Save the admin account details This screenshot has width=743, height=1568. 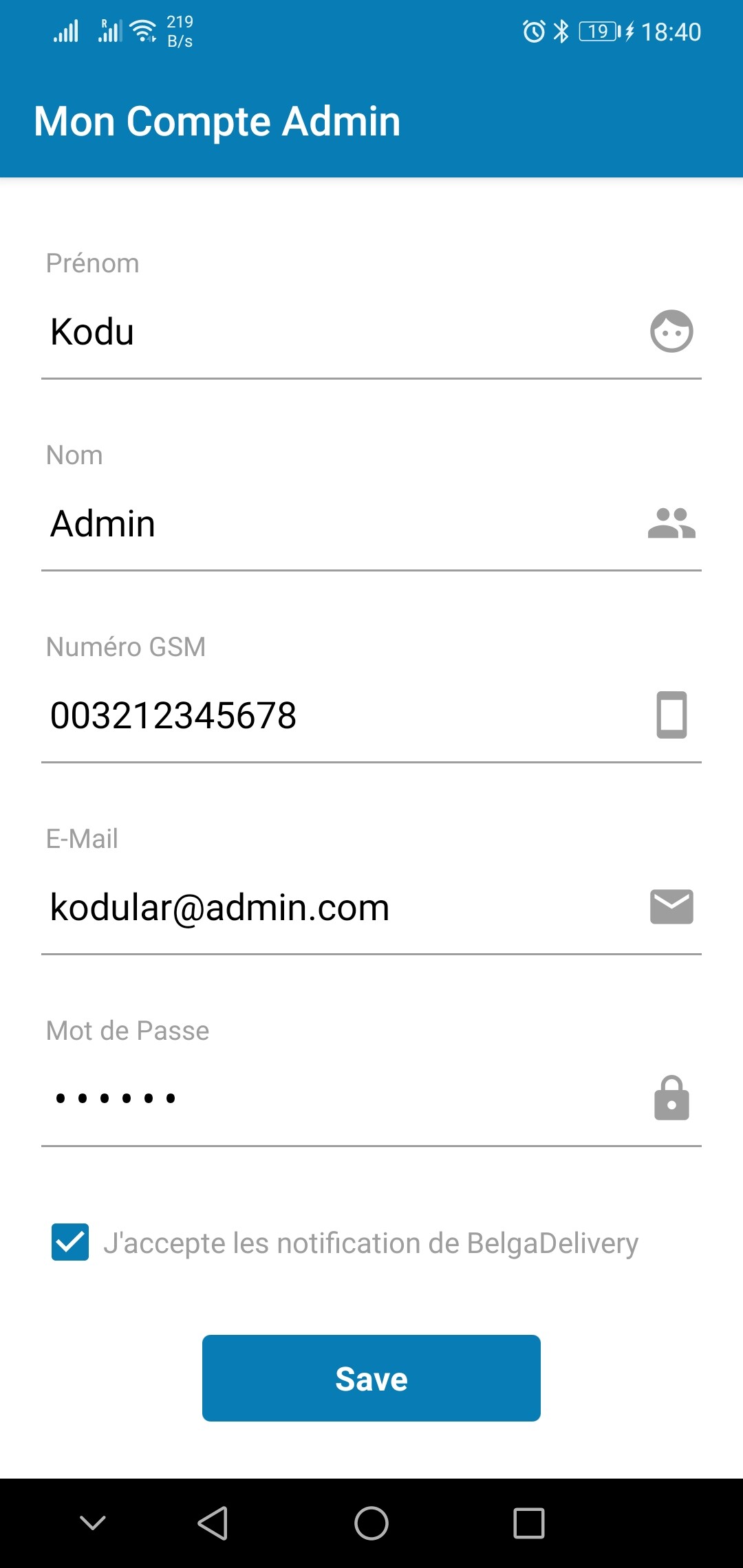point(371,1378)
